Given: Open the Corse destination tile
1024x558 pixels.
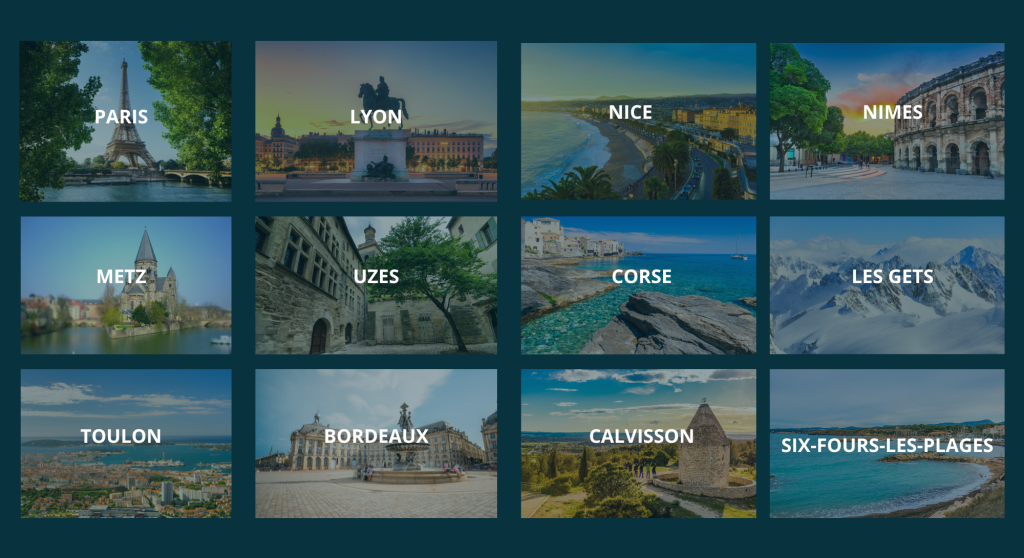Looking at the screenshot, I should [x=638, y=285].
